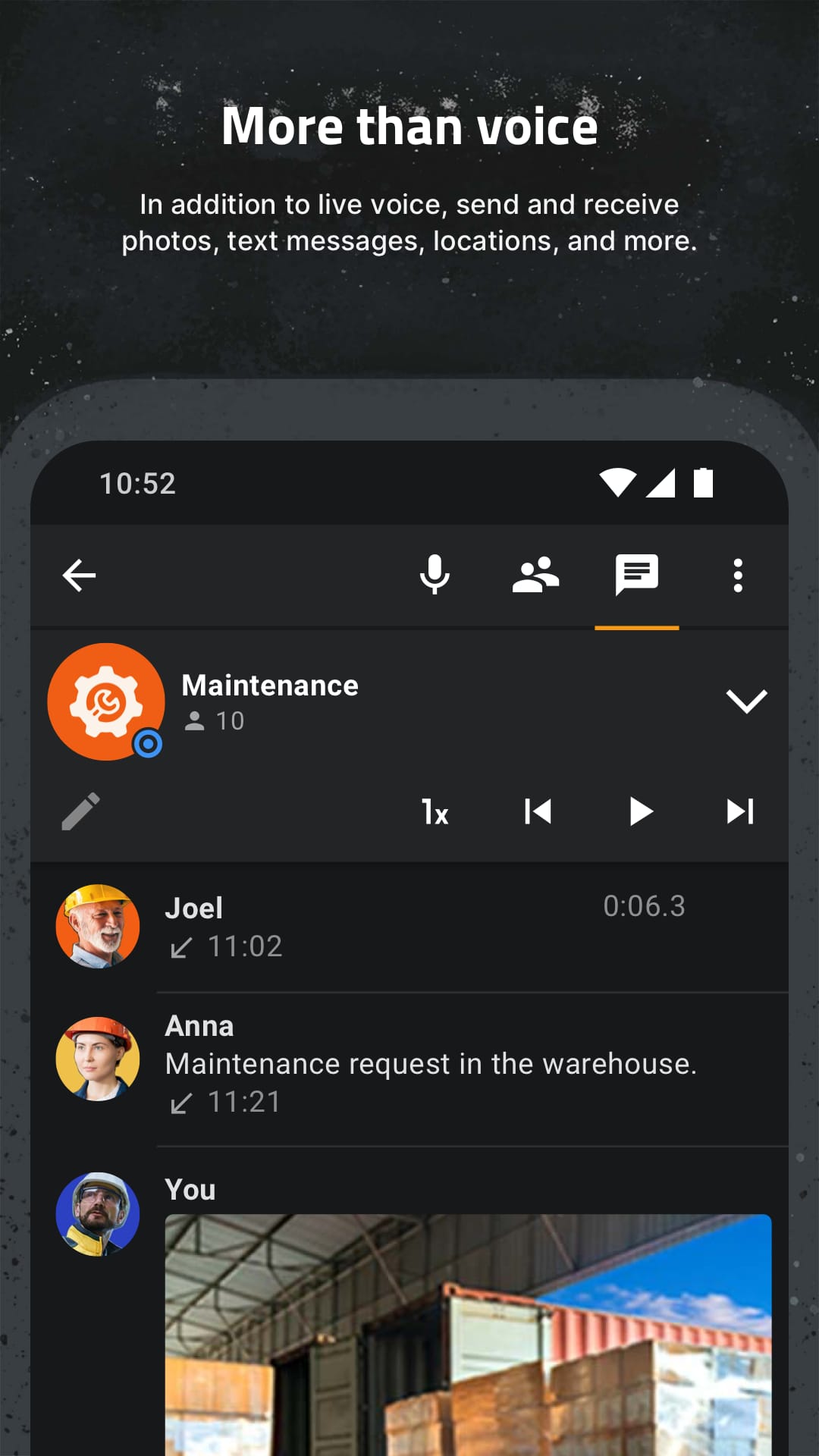Tap the microphone icon in the toolbar
Viewport: 819px width, 1456px height.
click(x=435, y=575)
